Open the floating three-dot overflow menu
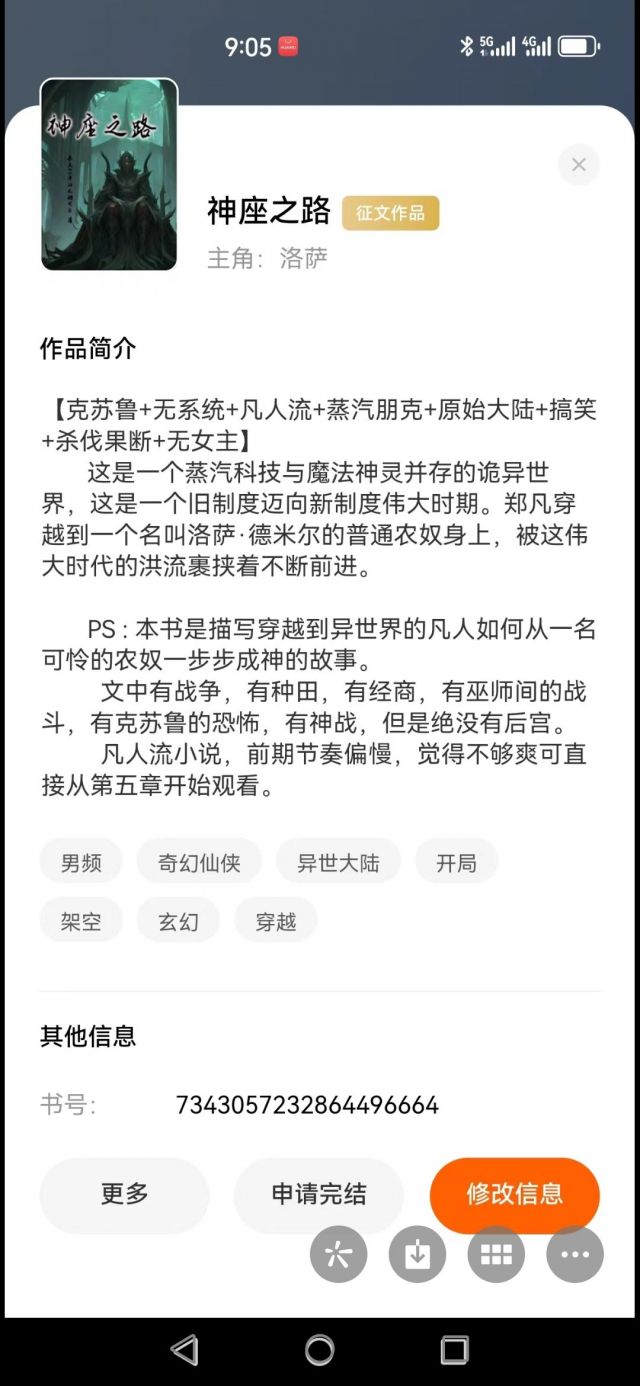This screenshot has width=640, height=1386. (x=575, y=1254)
